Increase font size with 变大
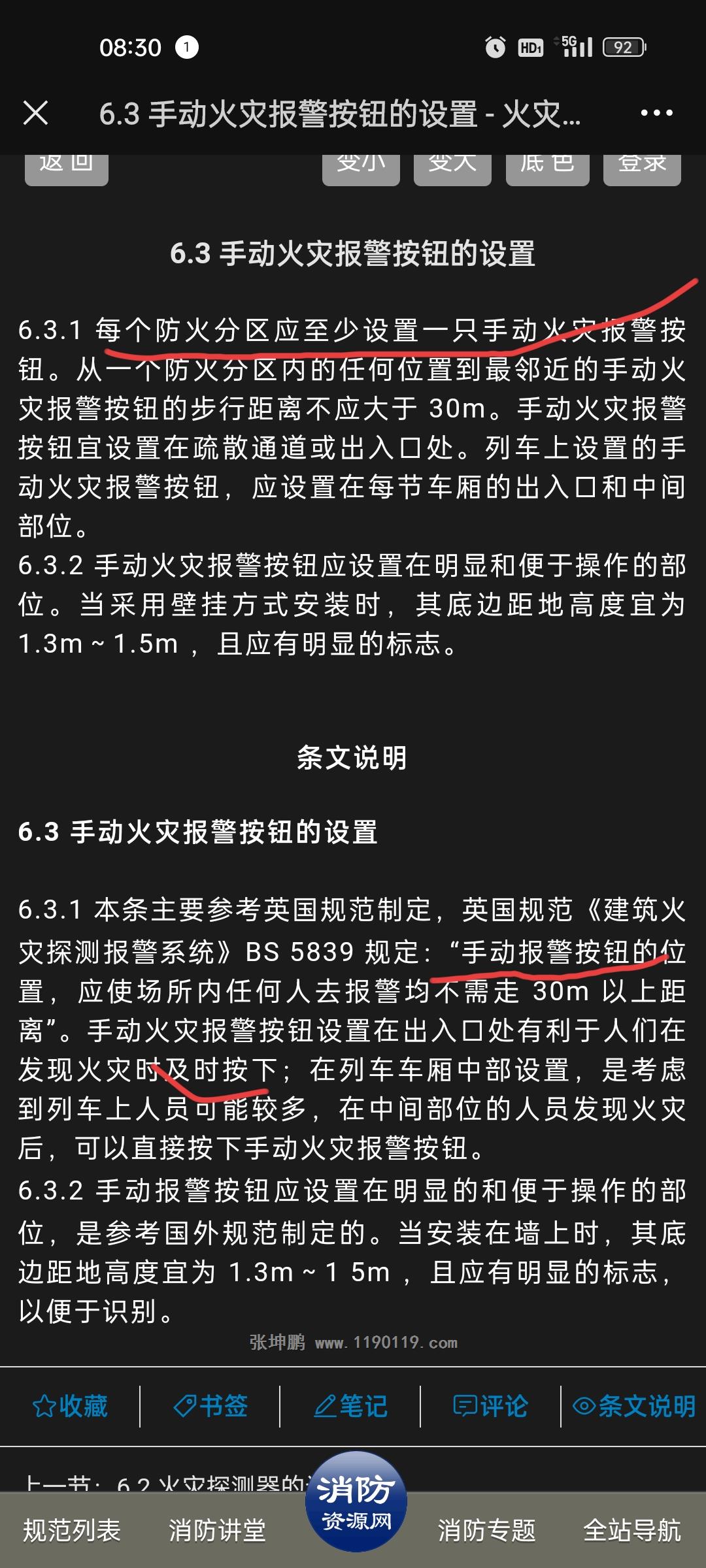This screenshot has width=706, height=1568. 452,169
